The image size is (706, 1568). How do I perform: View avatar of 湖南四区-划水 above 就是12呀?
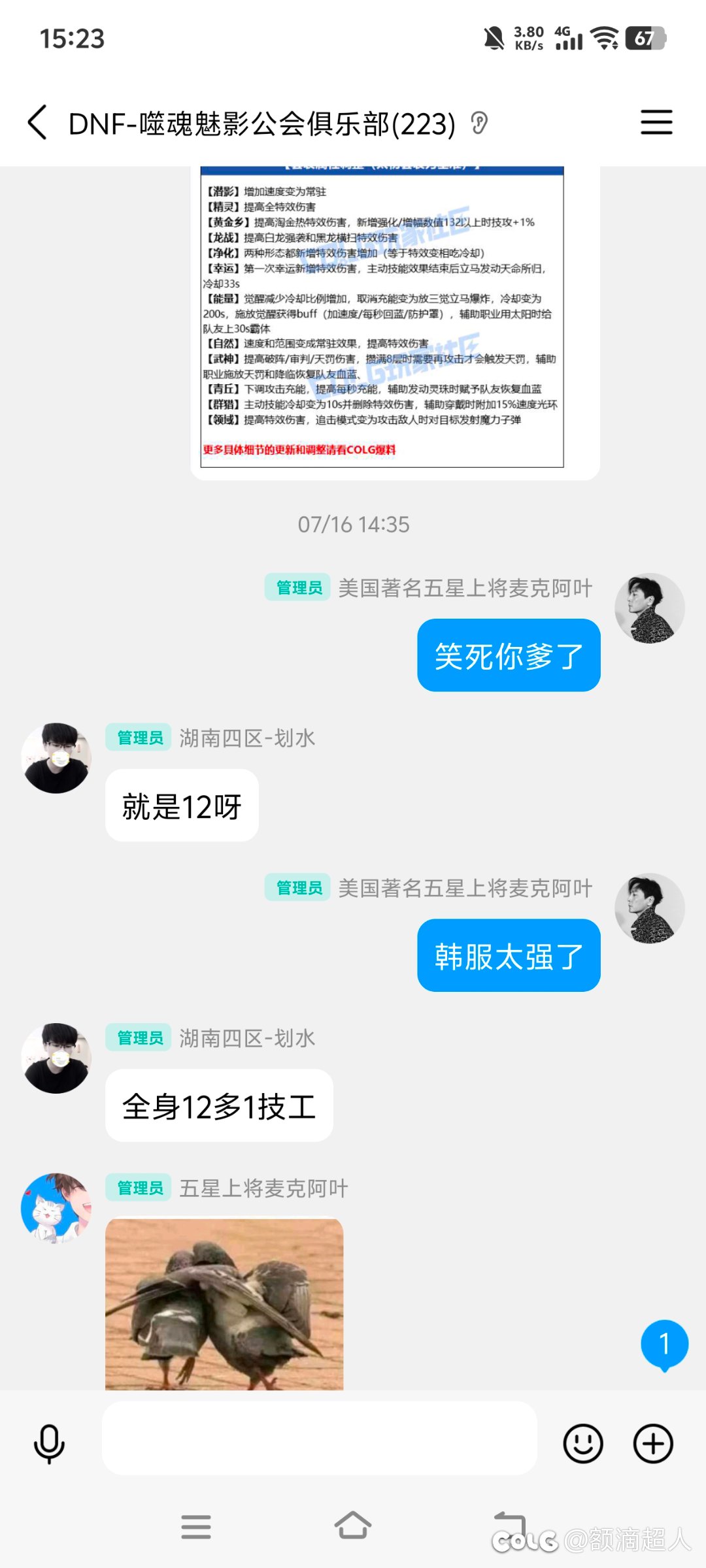click(x=56, y=758)
